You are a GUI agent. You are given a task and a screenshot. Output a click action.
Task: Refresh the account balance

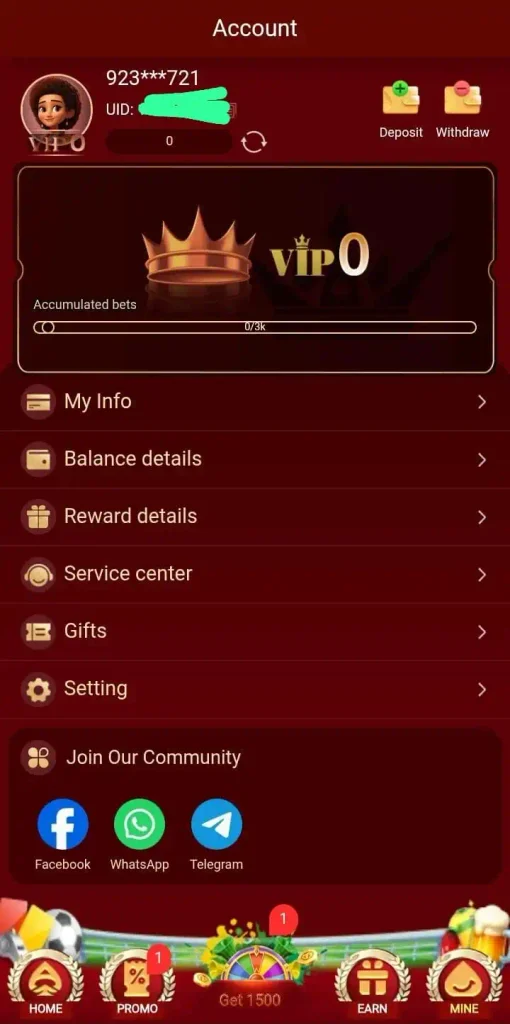coord(254,142)
